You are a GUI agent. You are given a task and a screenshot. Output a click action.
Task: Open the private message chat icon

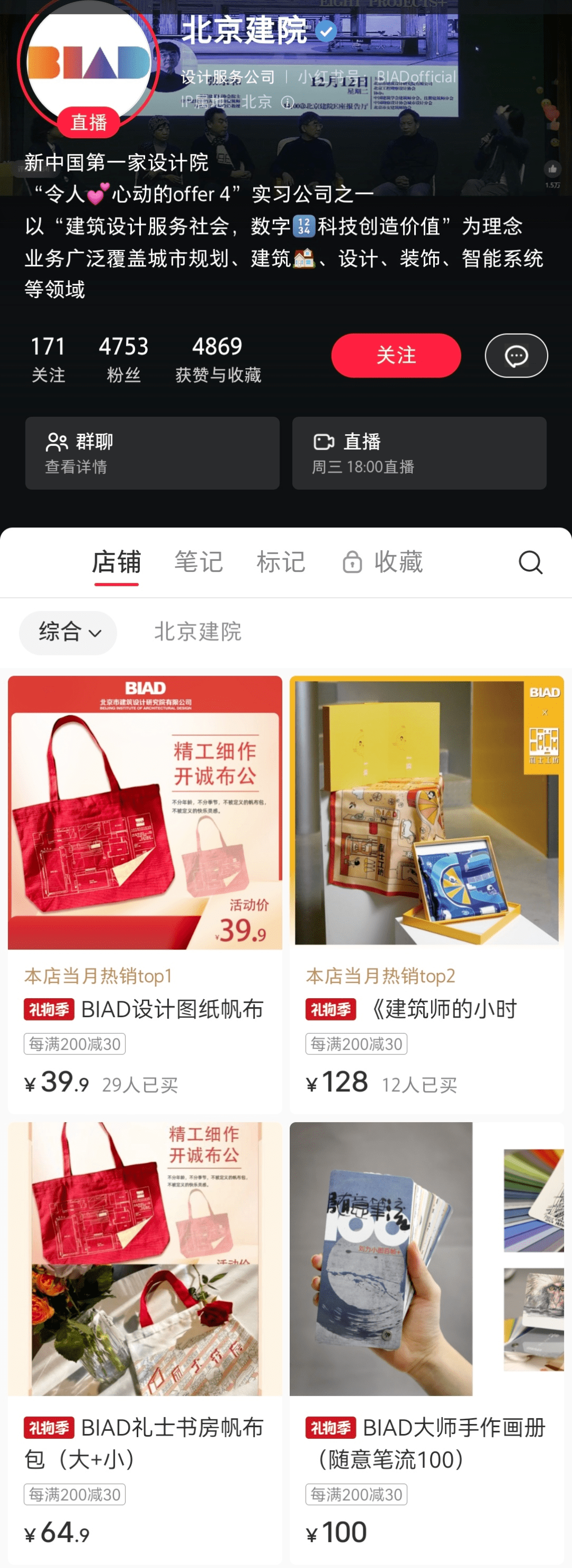click(516, 355)
